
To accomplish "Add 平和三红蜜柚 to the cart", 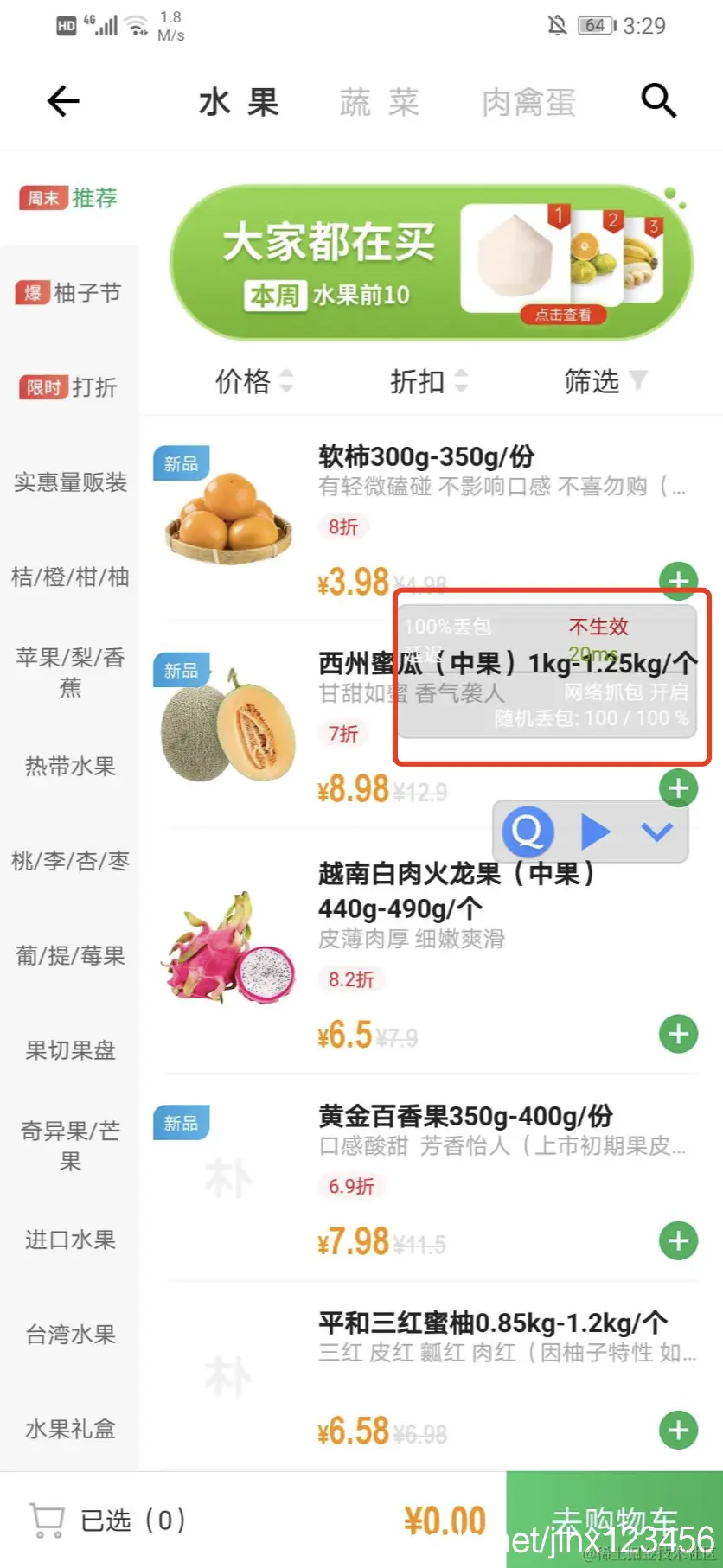I will pyautogui.click(x=678, y=1431).
